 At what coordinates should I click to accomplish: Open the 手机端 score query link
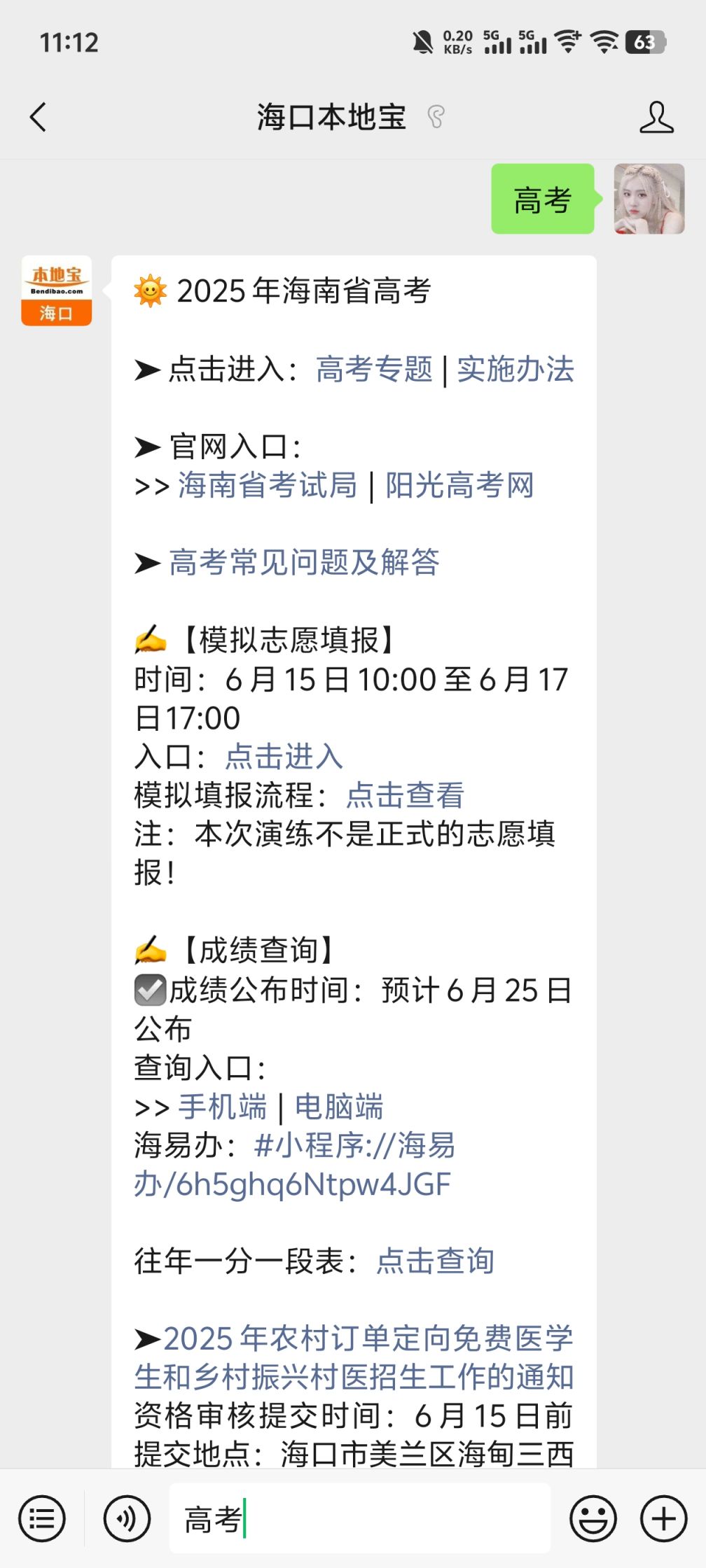[x=222, y=1107]
